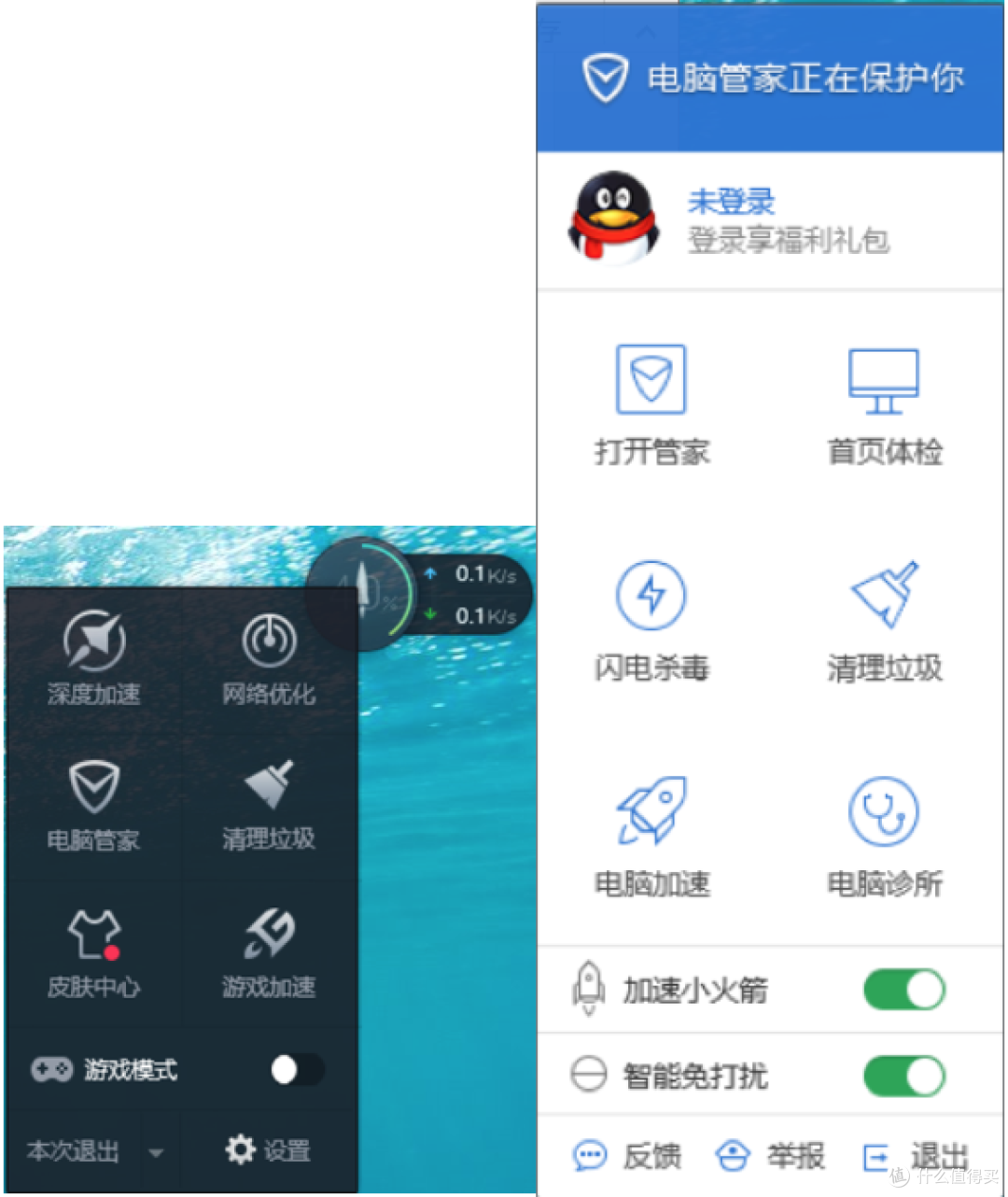The width and height of the screenshot is (1008, 1197).
Task: Send feedback via 反馈
Action: (626, 1157)
